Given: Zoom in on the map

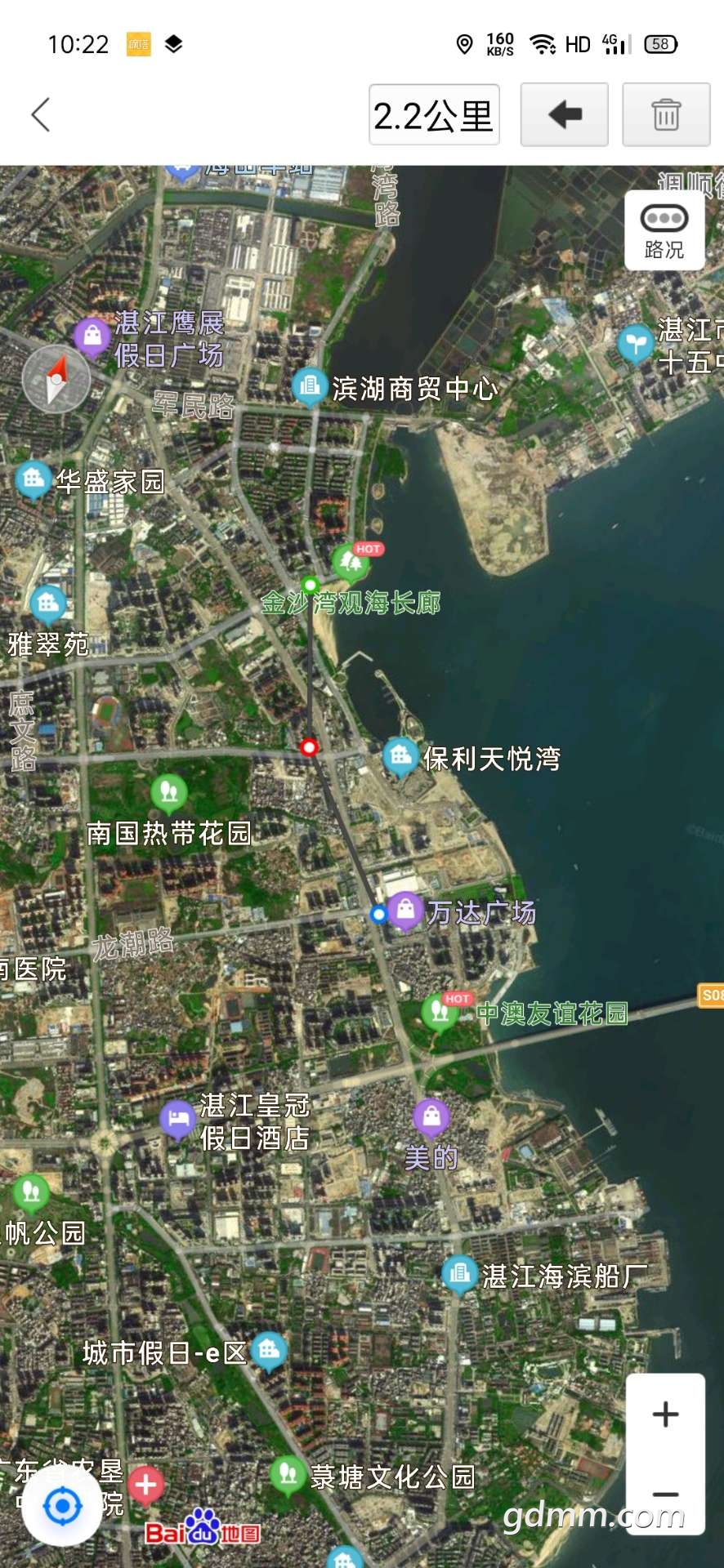Looking at the screenshot, I should tap(665, 1414).
